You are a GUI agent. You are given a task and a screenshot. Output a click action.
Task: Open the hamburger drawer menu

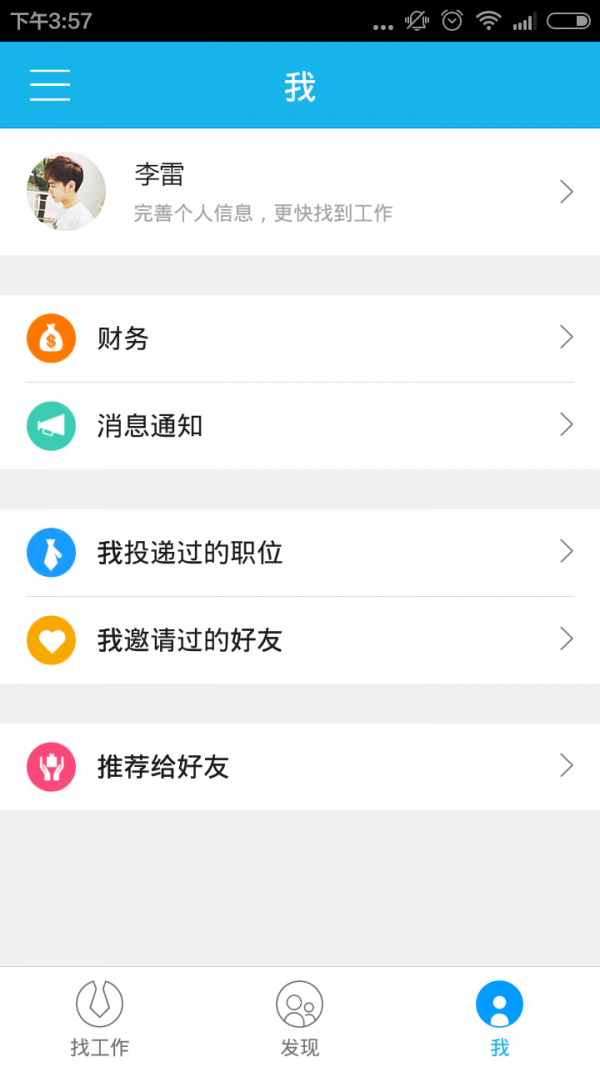[x=50, y=85]
